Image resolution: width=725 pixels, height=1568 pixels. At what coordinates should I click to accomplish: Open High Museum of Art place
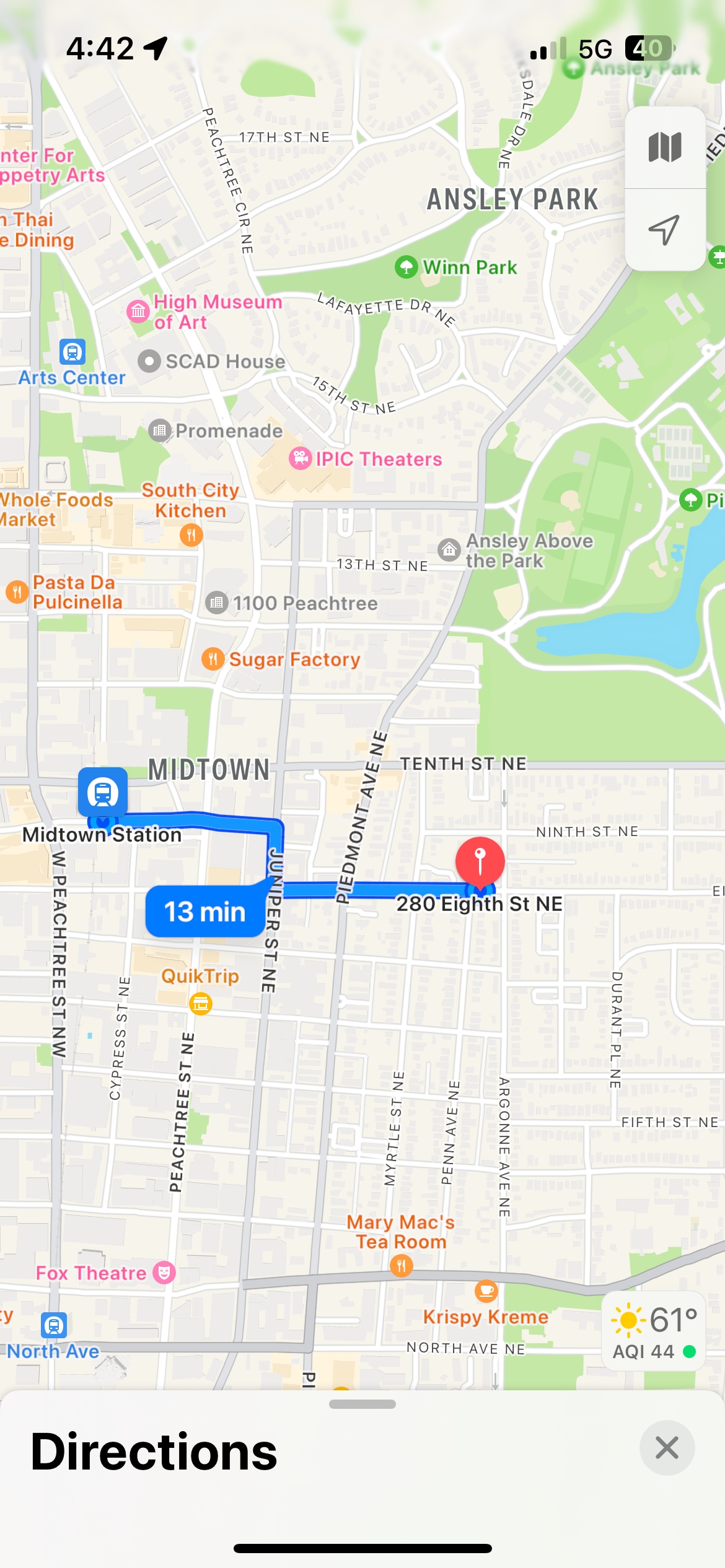point(138,310)
